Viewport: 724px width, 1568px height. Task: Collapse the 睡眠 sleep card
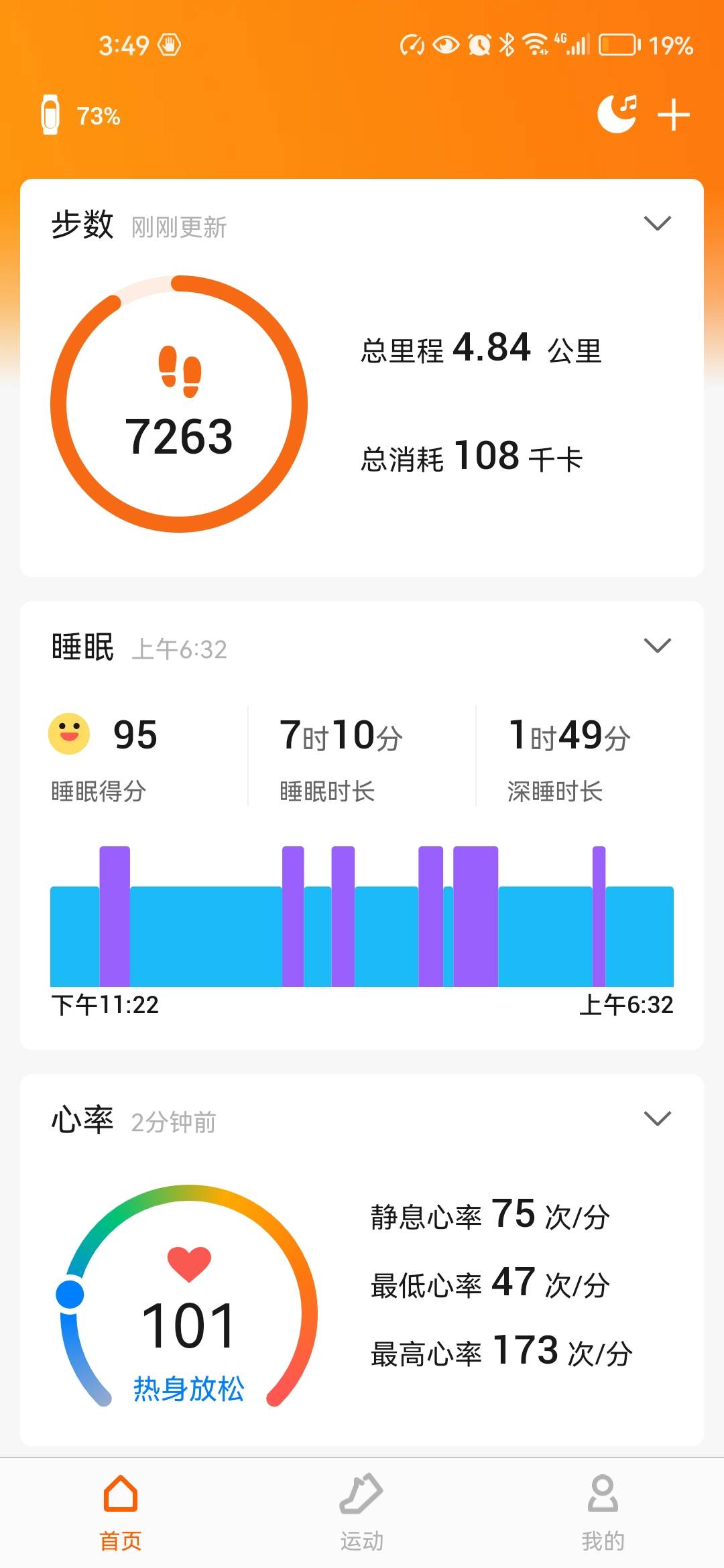click(658, 645)
